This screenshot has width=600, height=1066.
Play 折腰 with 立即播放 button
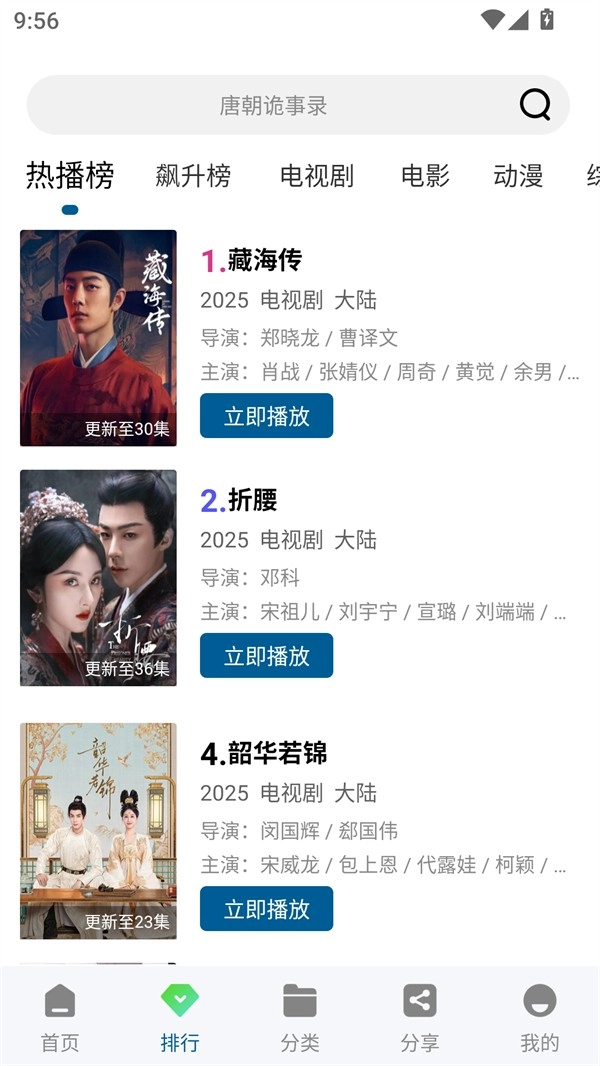(x=266, y=656)
